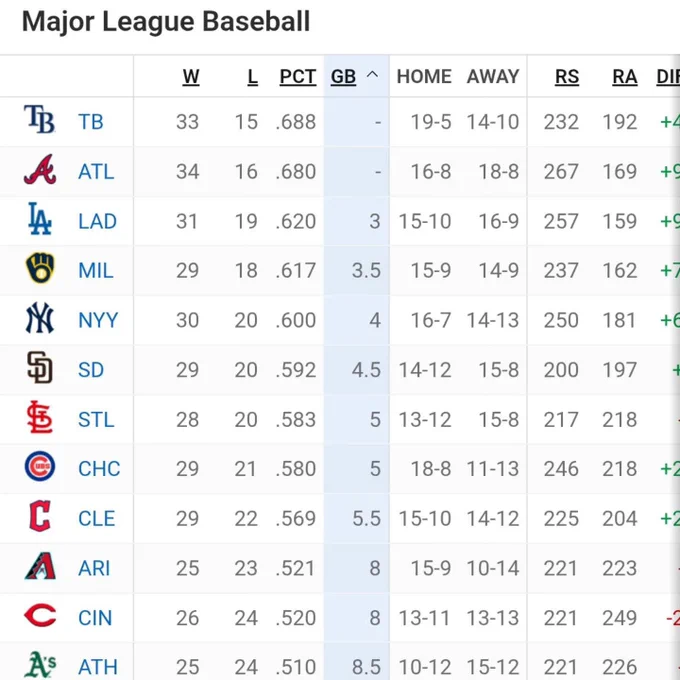
Task: Sort by PCT column header
Action: click(298, 77)
